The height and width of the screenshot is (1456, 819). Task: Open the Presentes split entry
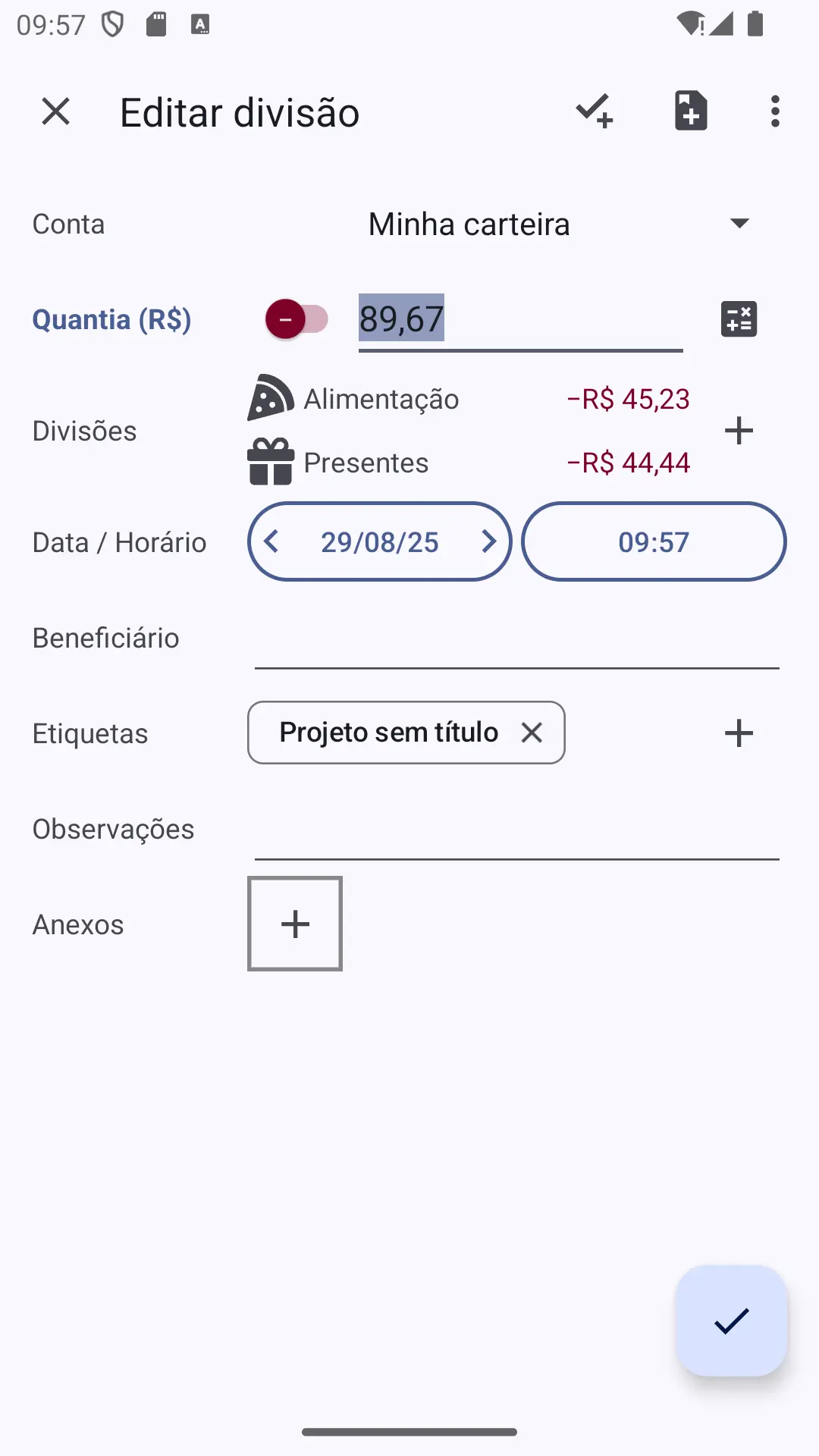point(468,463)
